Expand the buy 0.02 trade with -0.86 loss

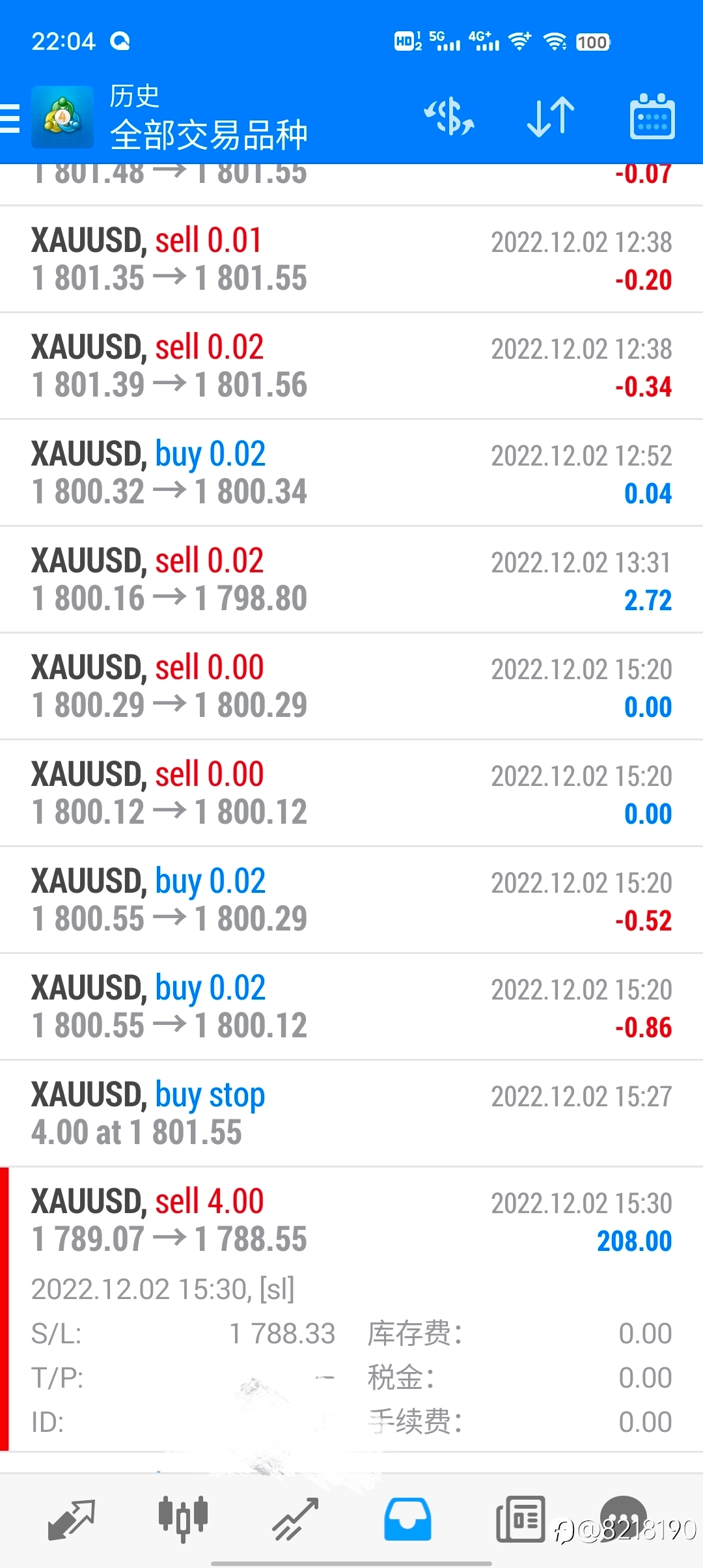351,1007
